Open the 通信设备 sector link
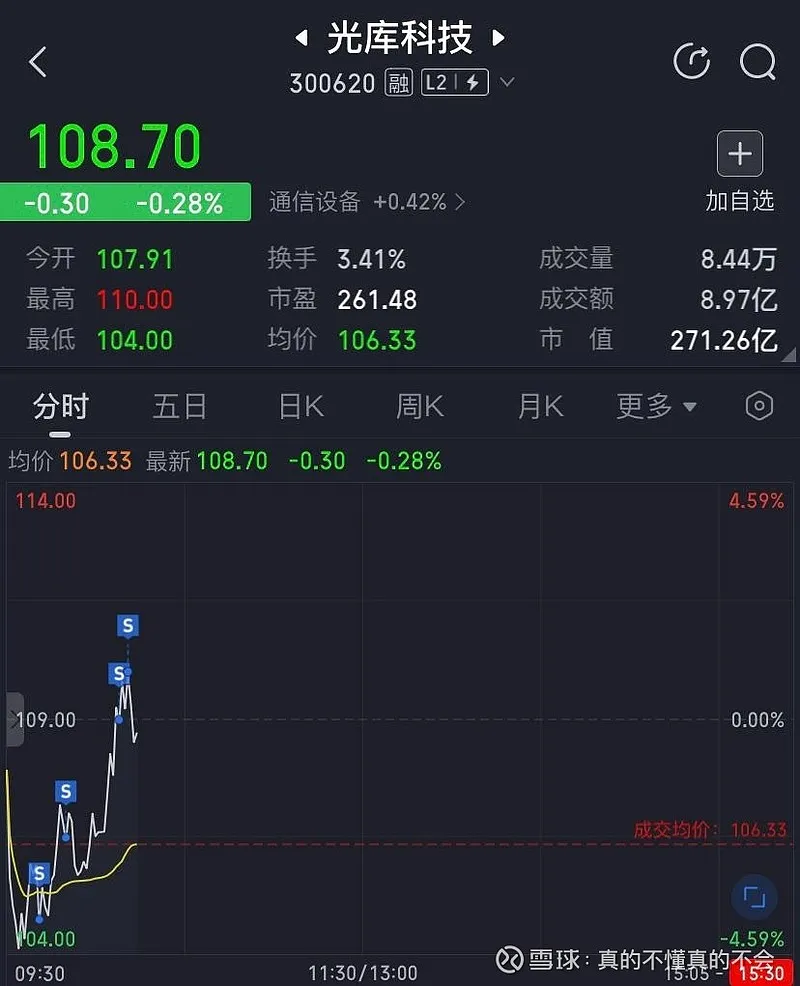The height and width of the screenshot is (986, 800). point(366,202)
